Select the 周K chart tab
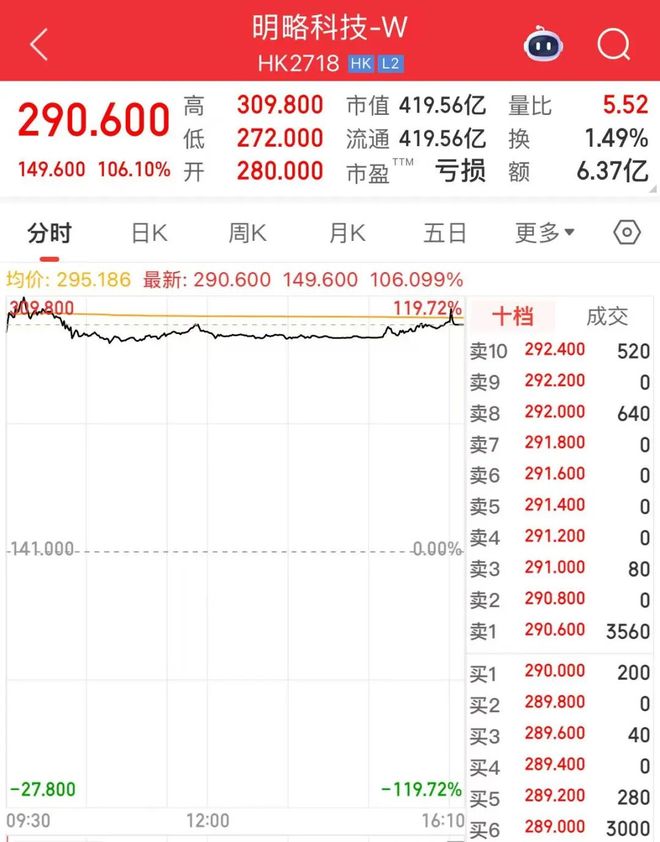This screenshot has width=660, height=842. [x=247, y=233]
